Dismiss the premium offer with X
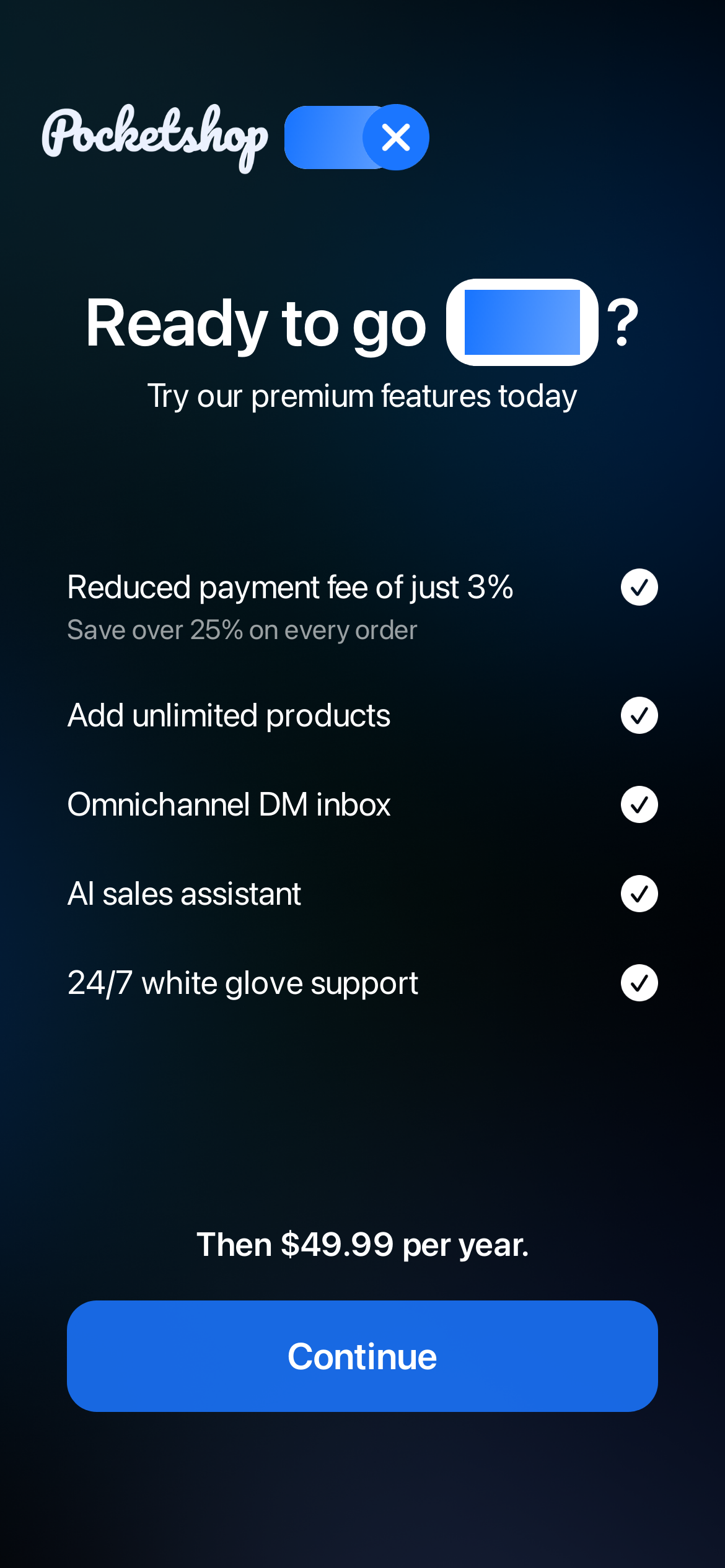The height and width of the screenshot is (1568, 725). click(396, 137)
